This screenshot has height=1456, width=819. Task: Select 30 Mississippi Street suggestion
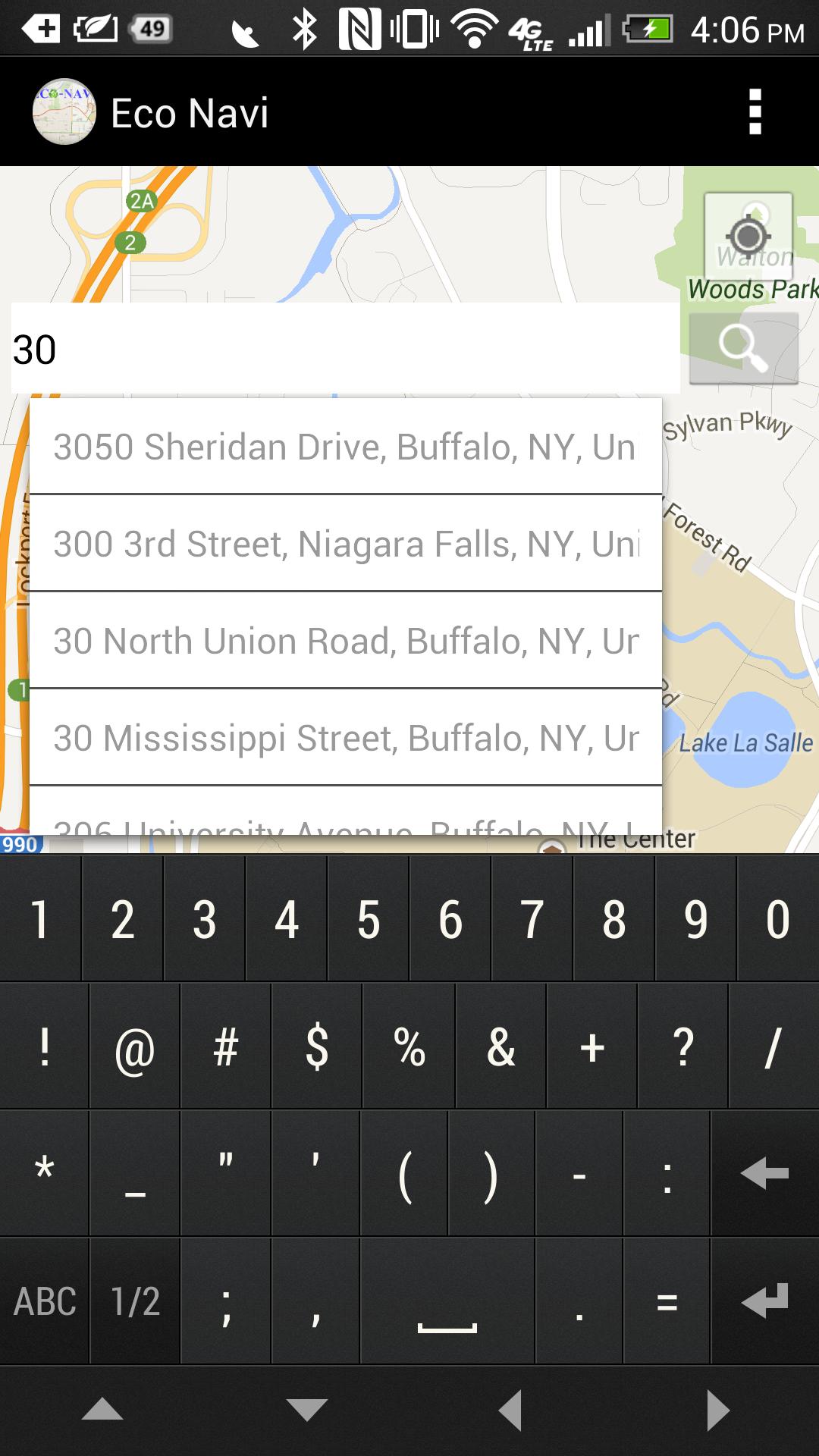click(x=345, y=738)
